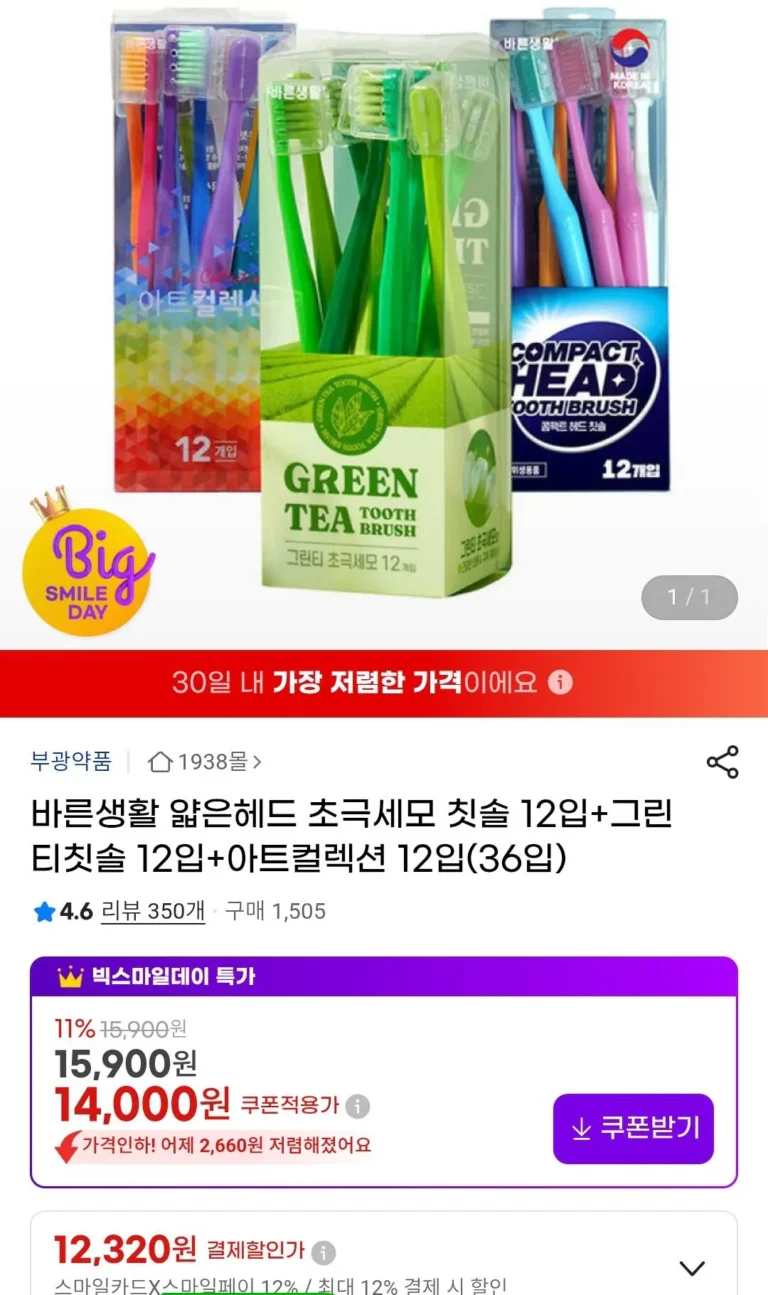Tap 쿠폰받기 to download coupon

click(634, 1128)
